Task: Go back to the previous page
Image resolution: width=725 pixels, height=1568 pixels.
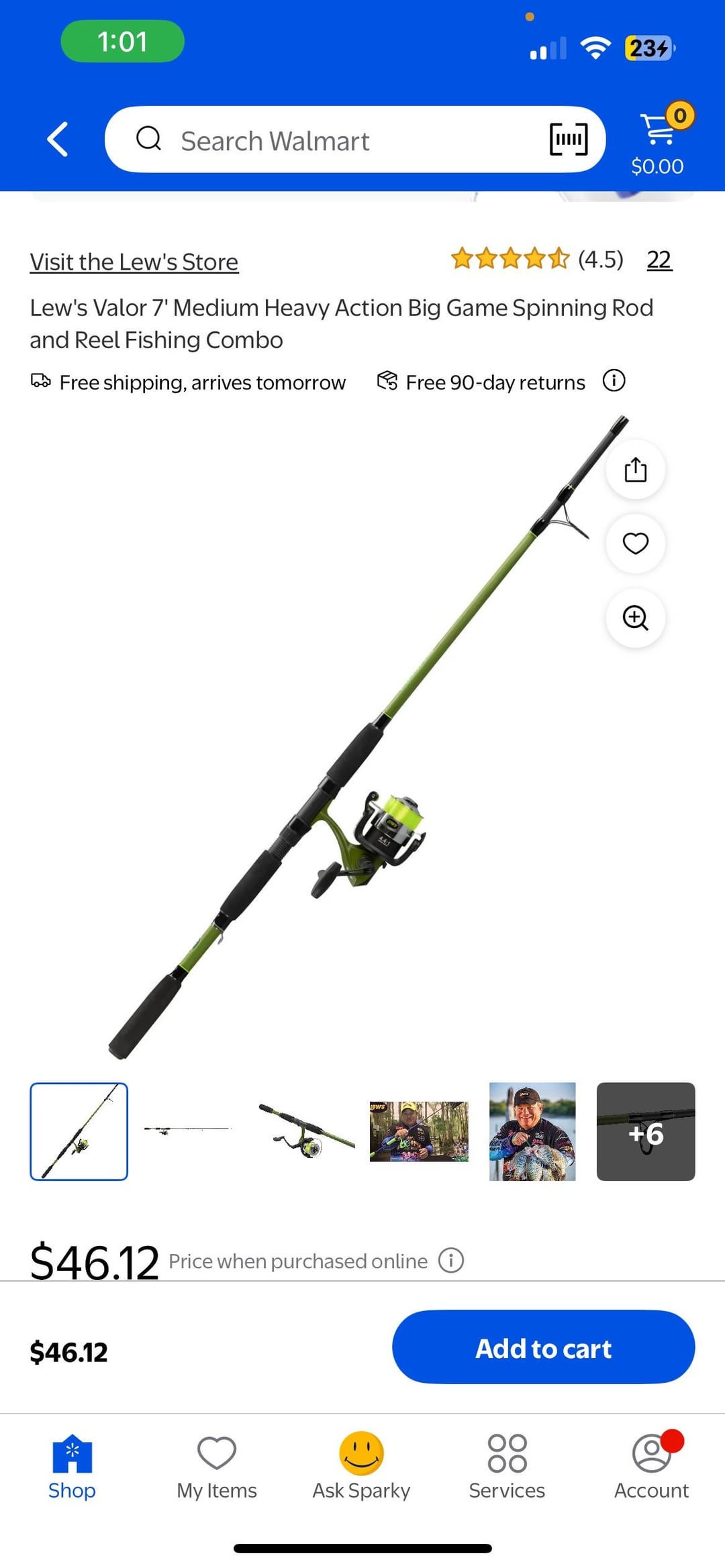Action: click(58, 140)
